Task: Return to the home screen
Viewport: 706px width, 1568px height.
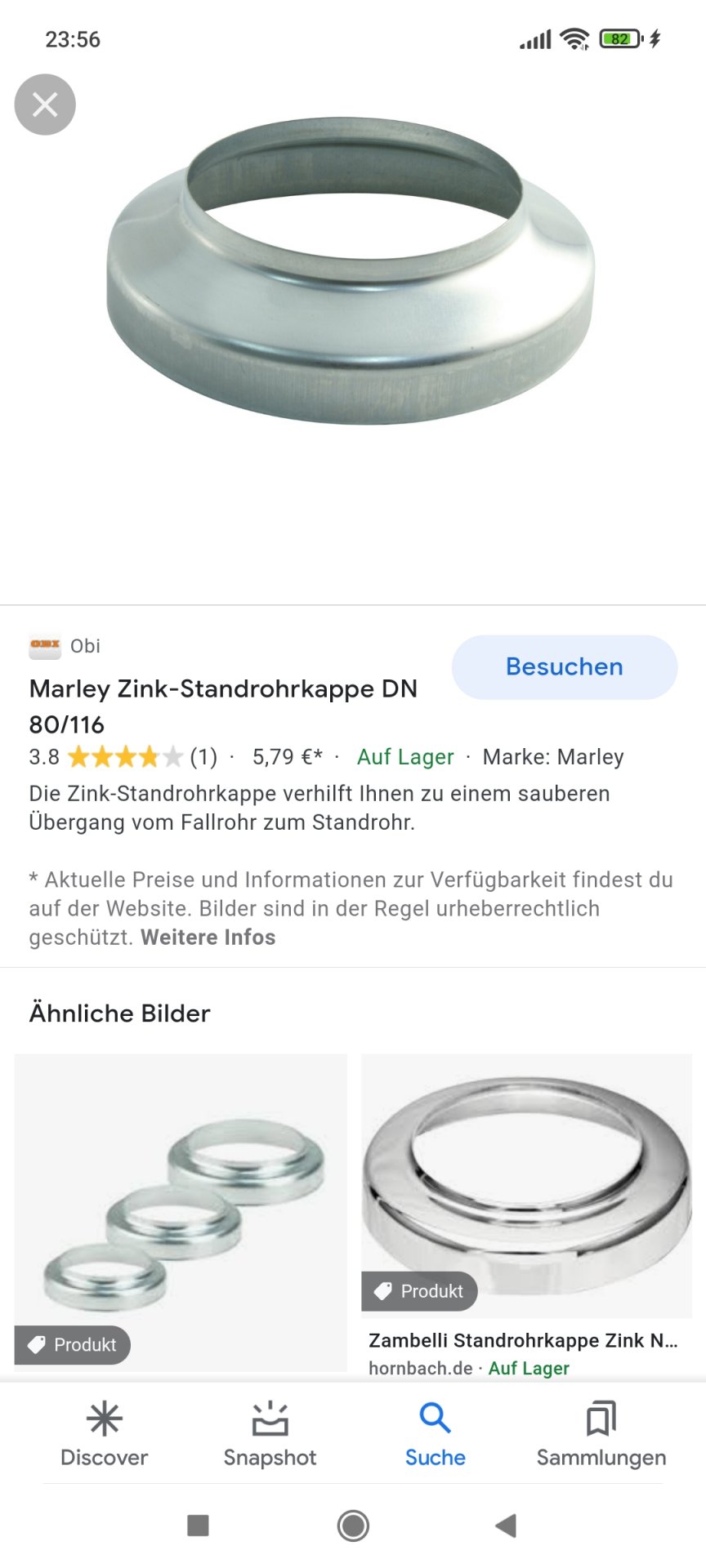Action: (353, 1525)
